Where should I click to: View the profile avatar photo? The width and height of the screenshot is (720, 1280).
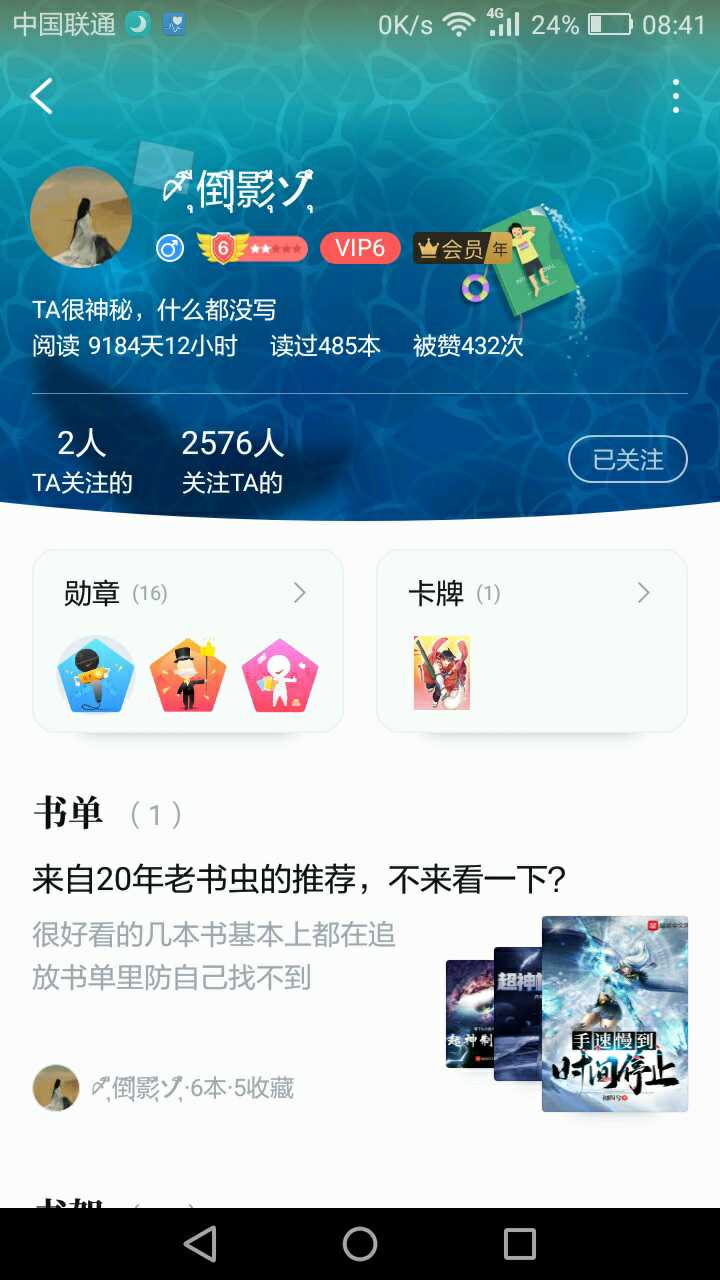[x=81, y=217]
